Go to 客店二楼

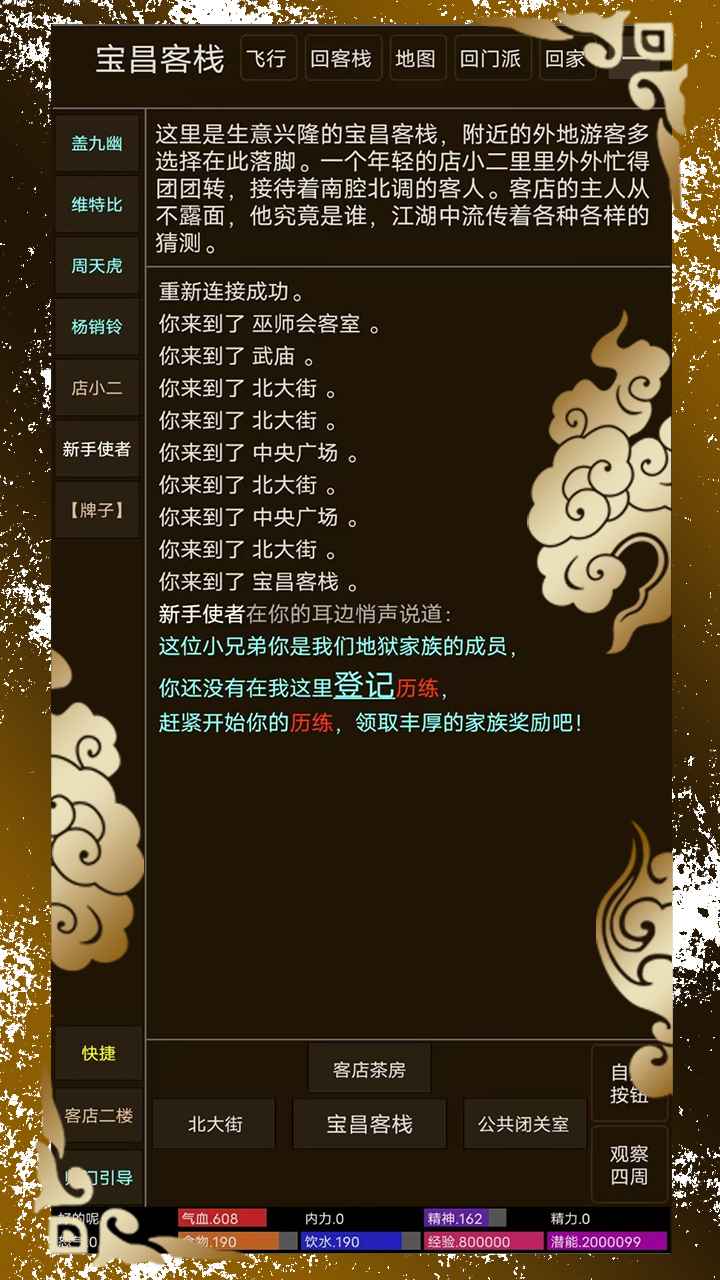coord(98,1115)
